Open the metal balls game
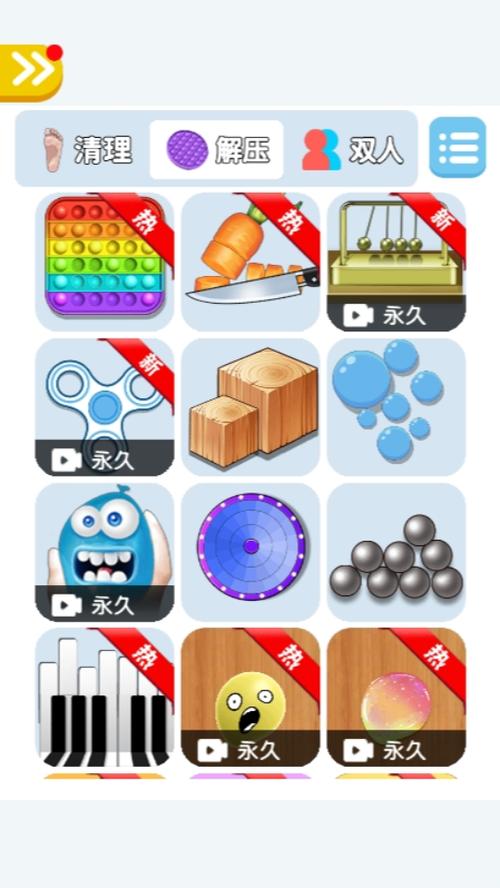500x888 pixels. (x=396, y=552)
